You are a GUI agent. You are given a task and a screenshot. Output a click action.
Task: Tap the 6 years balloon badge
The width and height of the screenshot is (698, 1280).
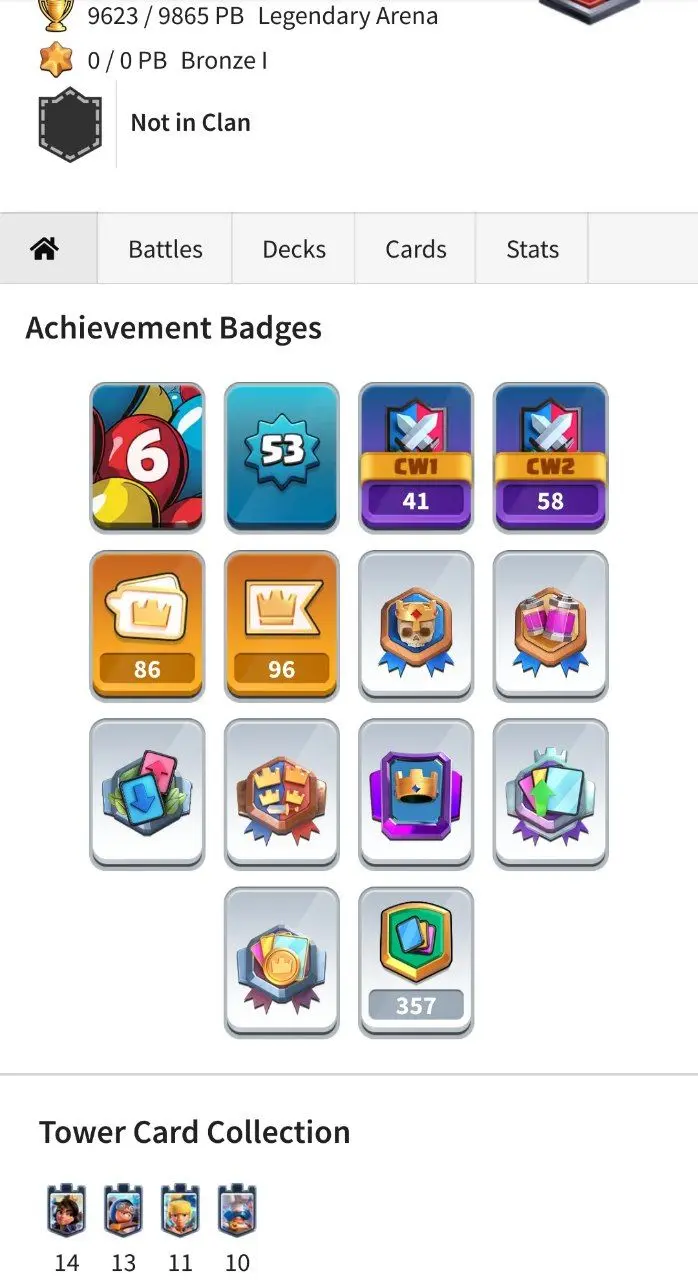pyautogui.click(x=147, y=456)
